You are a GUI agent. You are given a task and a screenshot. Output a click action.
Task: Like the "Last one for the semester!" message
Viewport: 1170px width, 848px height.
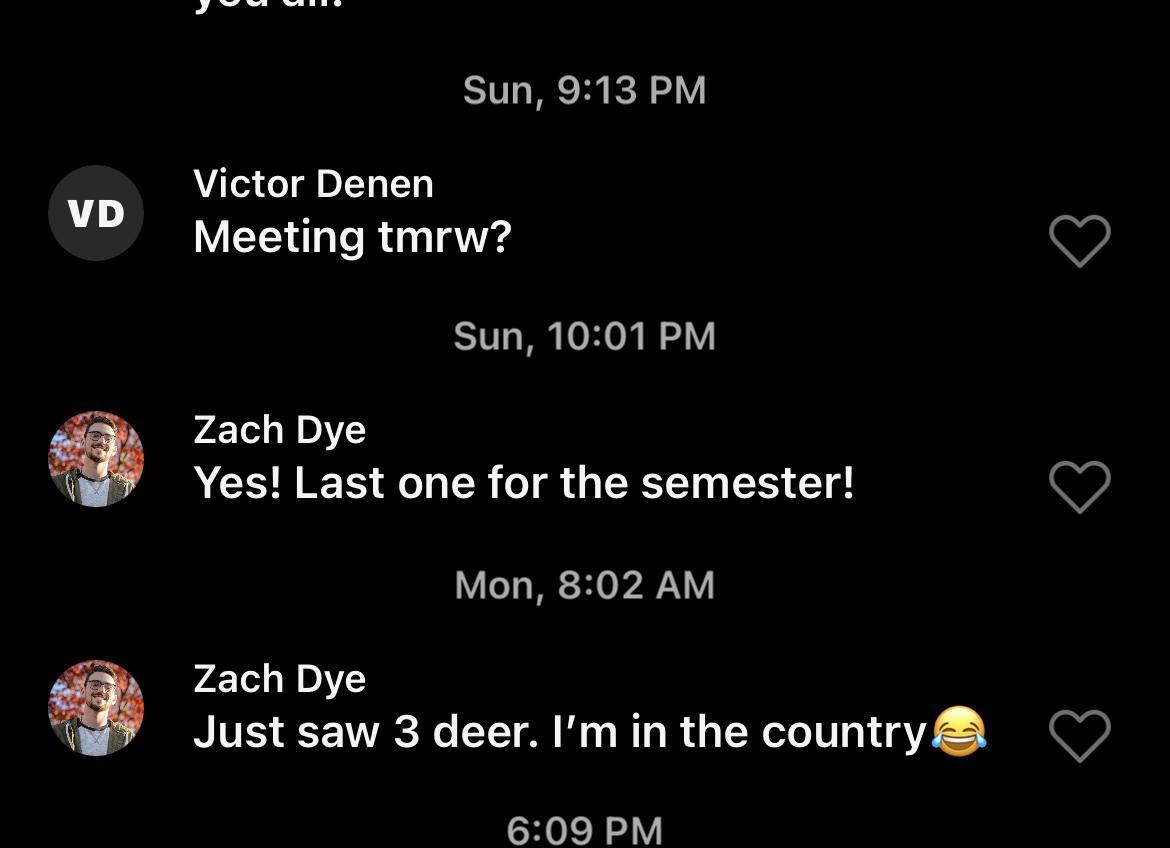pyautogui.click(x=1079, y=487)
